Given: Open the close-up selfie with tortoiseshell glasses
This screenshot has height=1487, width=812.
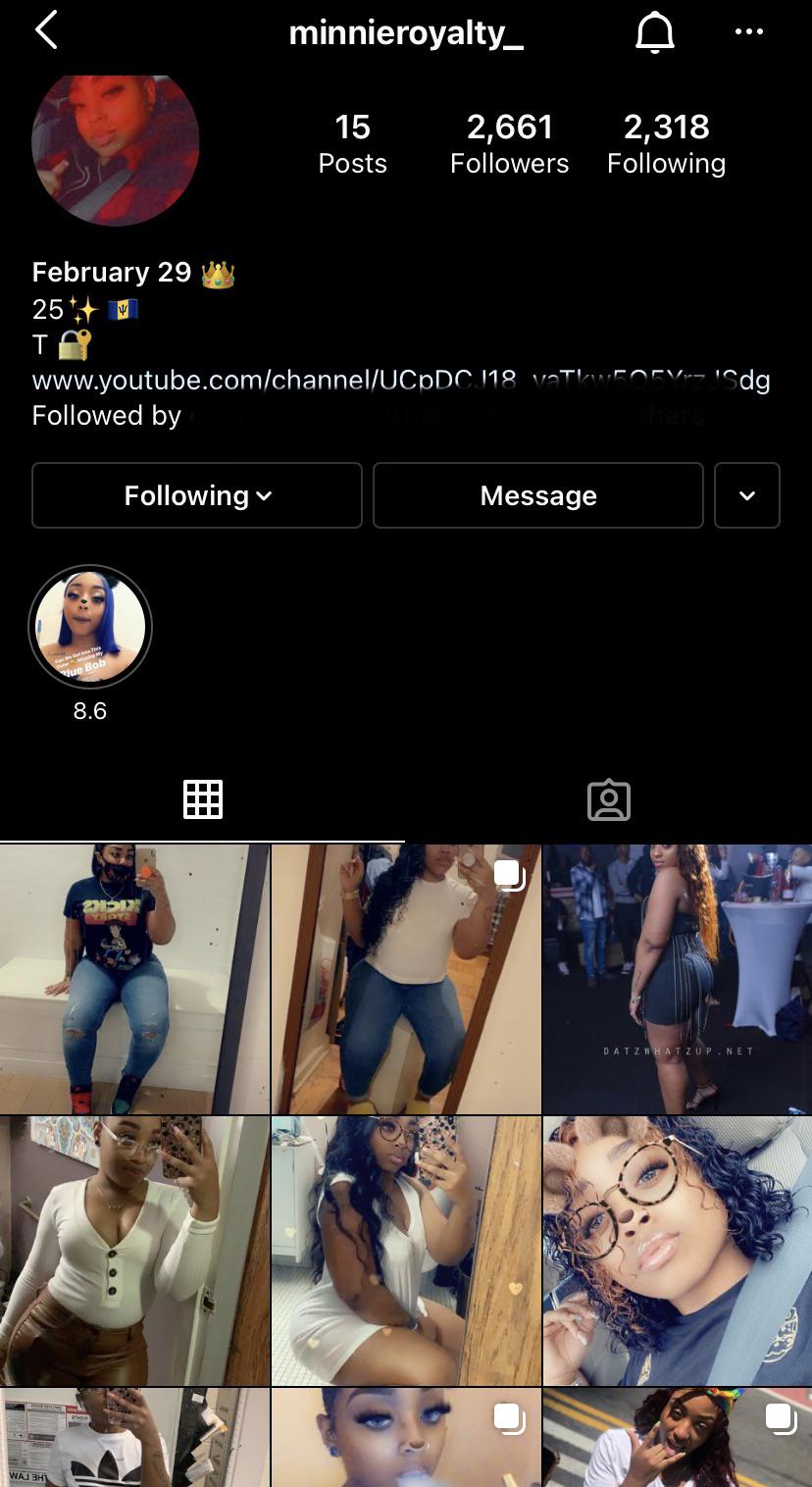Looking at the screenshot, I should coord(678,1251).
